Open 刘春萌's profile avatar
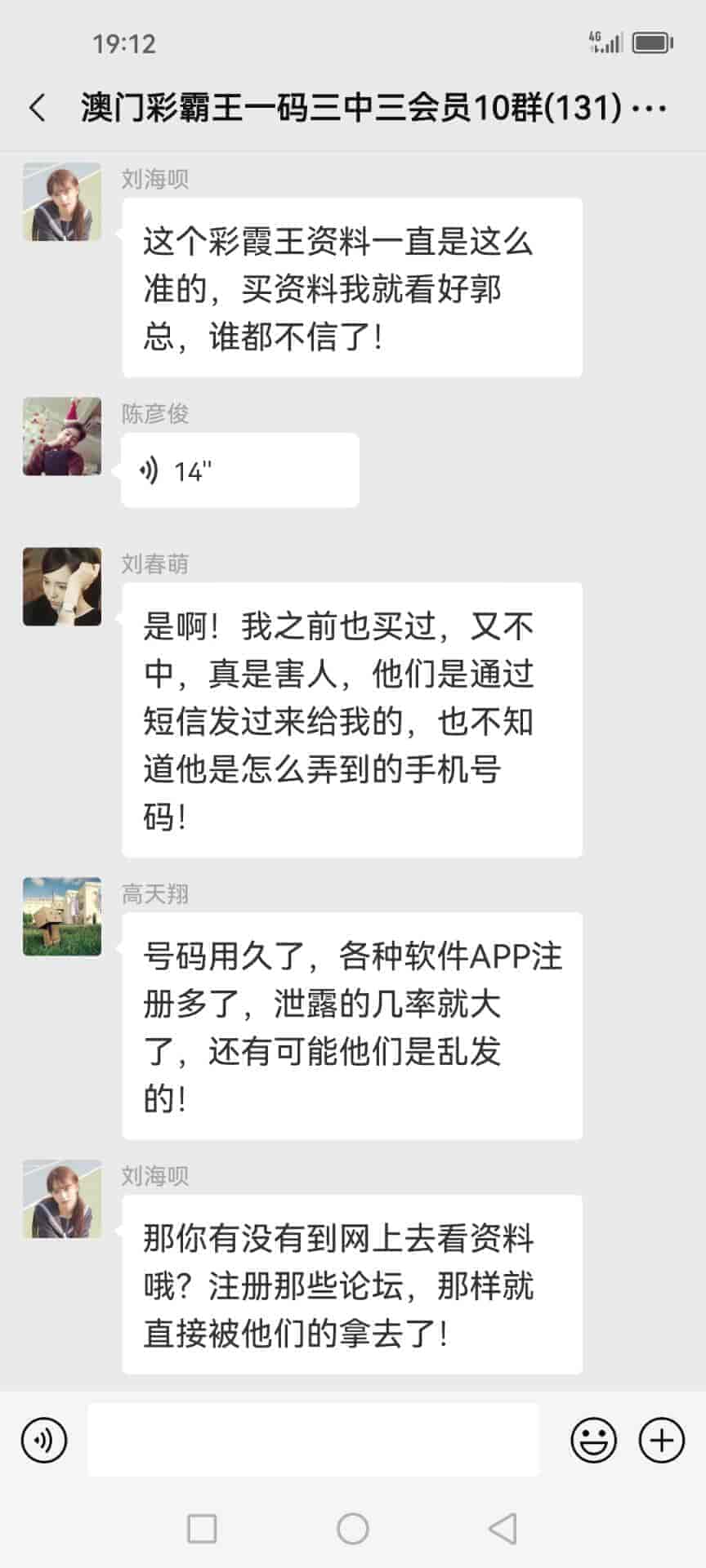The image size is (706, 1568). tap(62, 586)
